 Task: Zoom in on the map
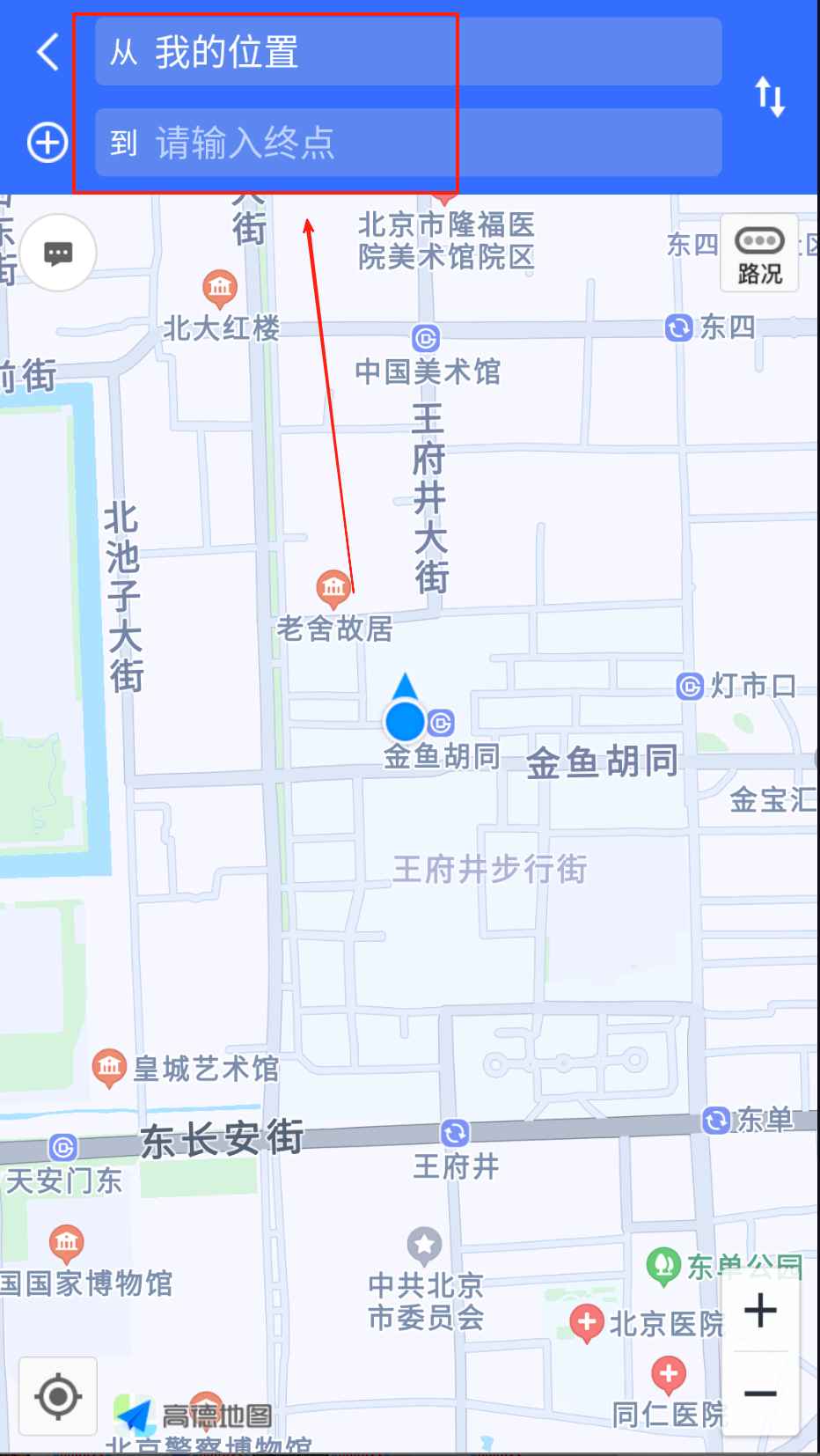(x=760, y=1311)
